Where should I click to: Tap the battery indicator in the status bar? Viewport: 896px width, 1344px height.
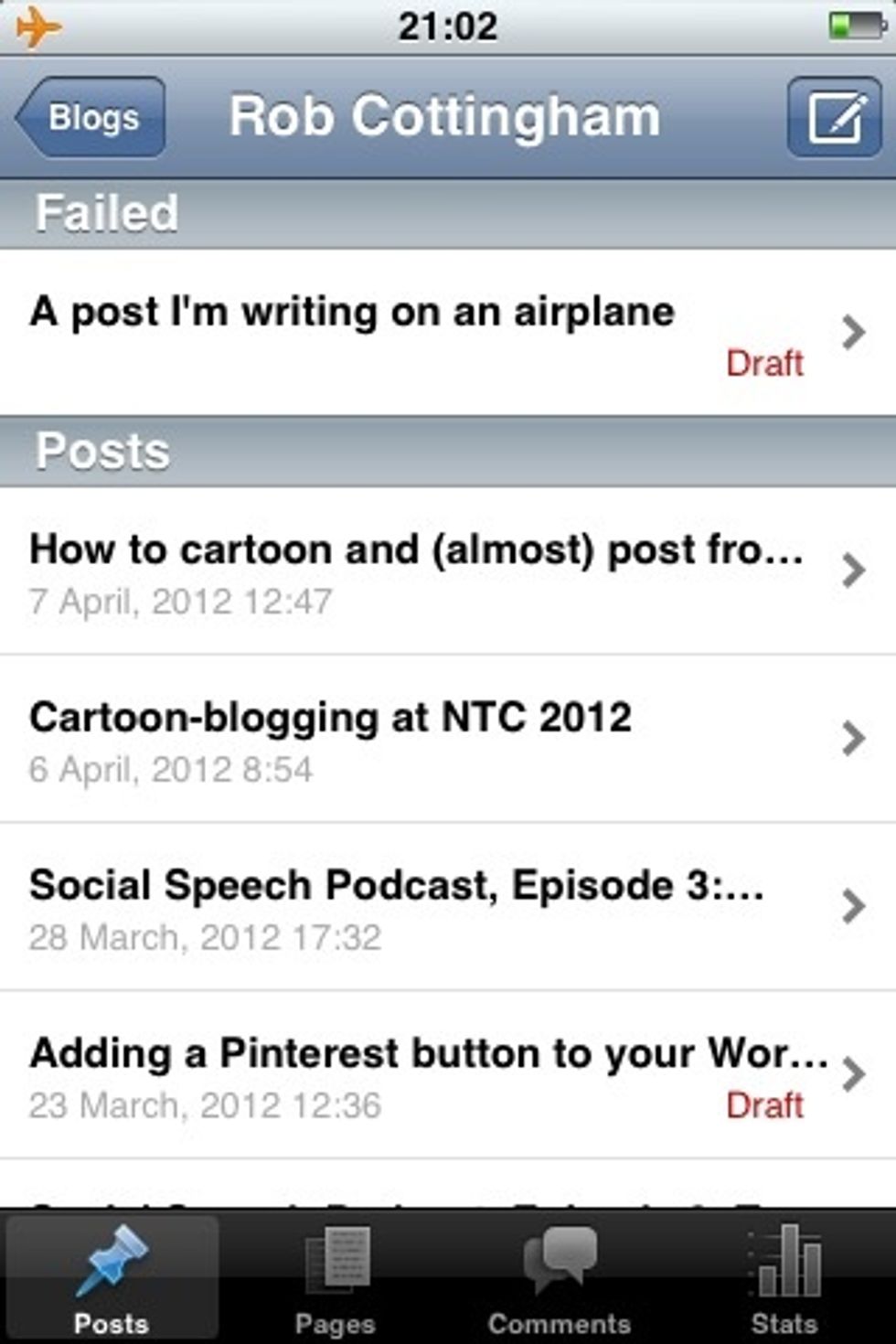tap(858, 25)
